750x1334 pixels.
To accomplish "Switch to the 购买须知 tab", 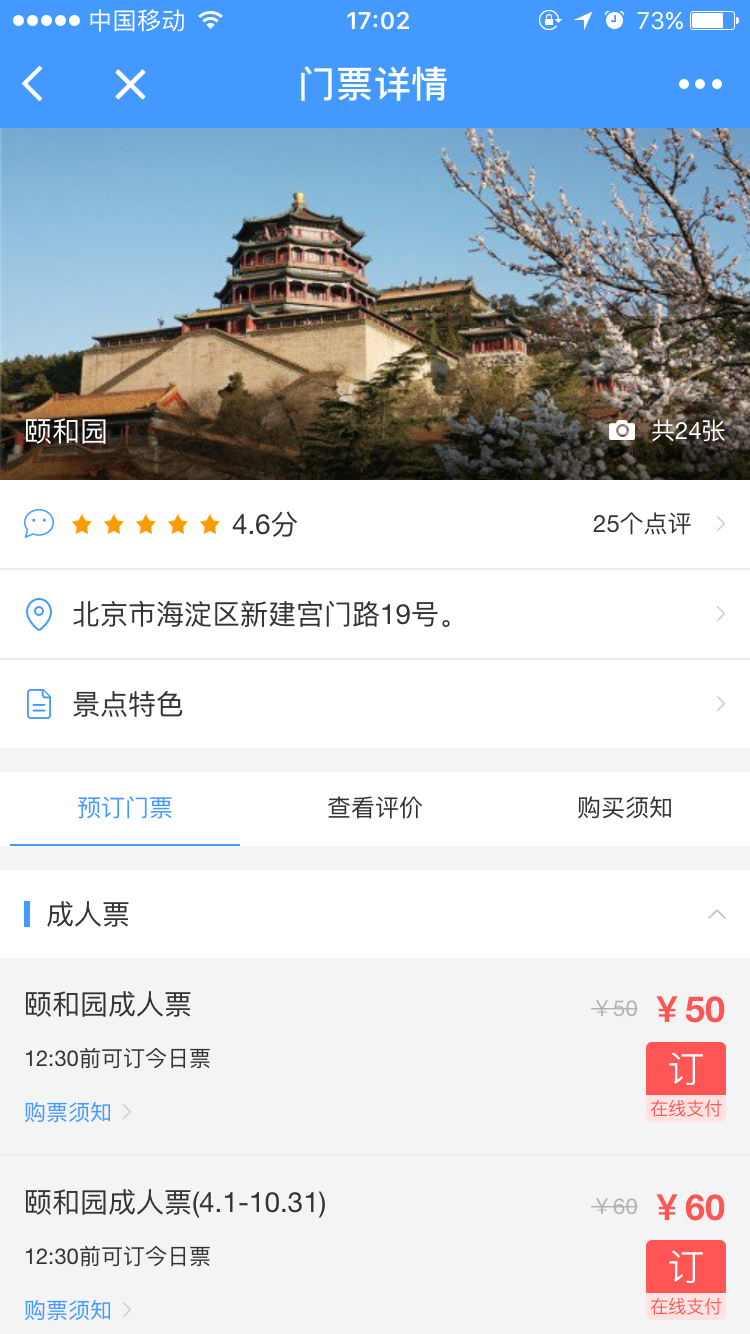I will (x=624, y=808).
